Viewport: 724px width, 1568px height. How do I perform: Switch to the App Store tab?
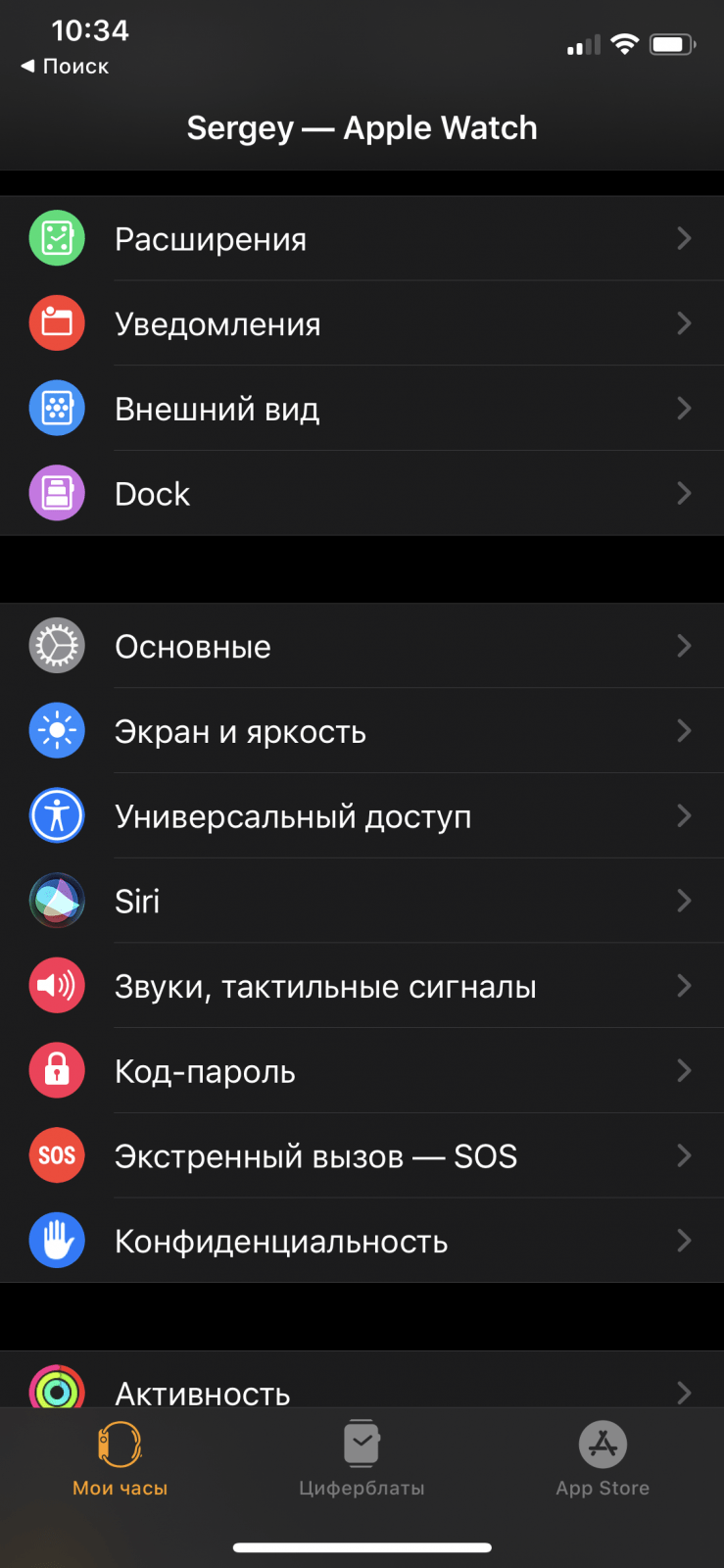tap(603, 1459)
